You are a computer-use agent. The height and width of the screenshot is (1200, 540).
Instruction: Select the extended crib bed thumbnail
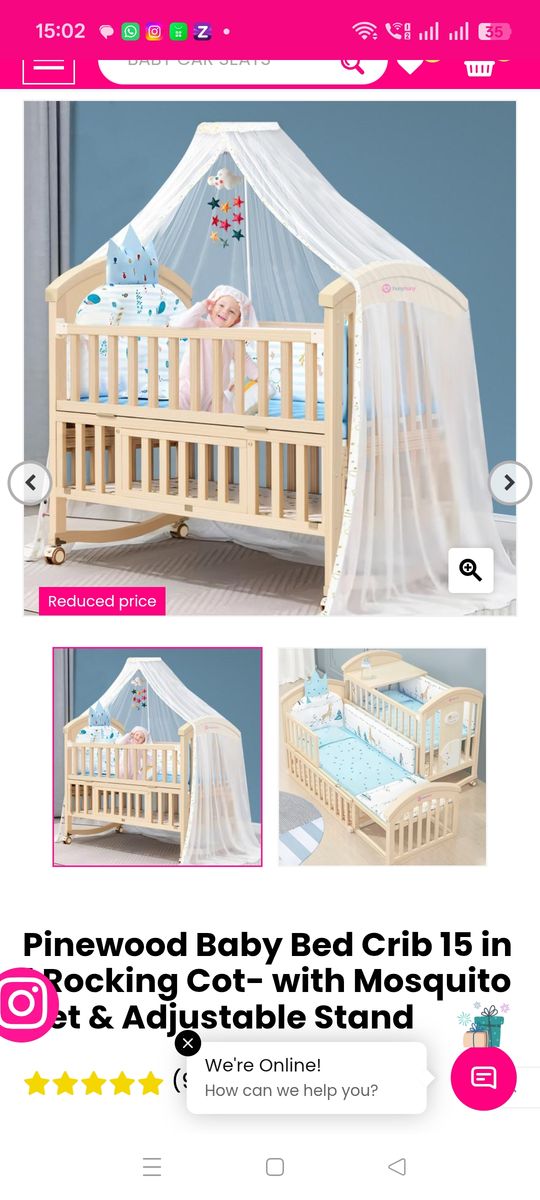382,757
